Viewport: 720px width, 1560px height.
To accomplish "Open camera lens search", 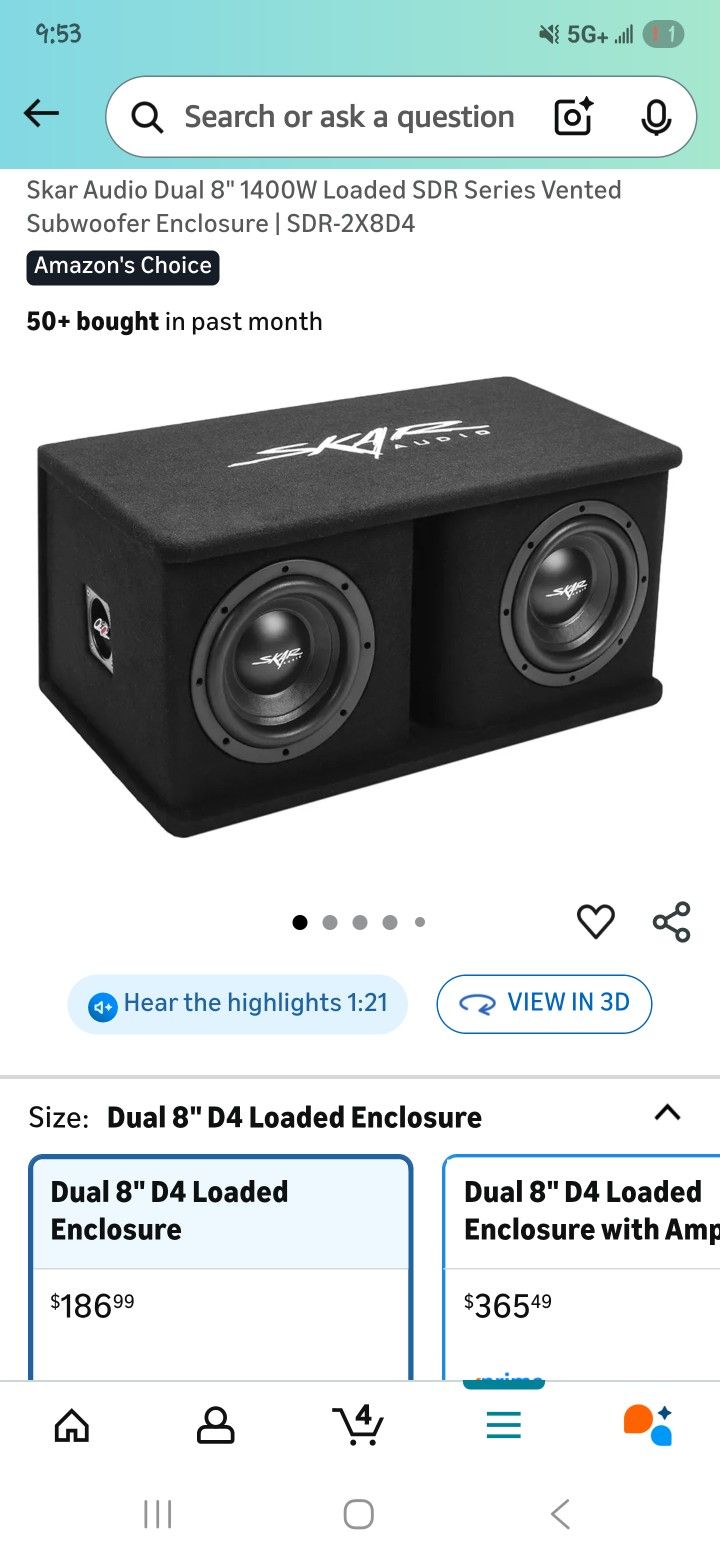I will (x=574, y=117).
